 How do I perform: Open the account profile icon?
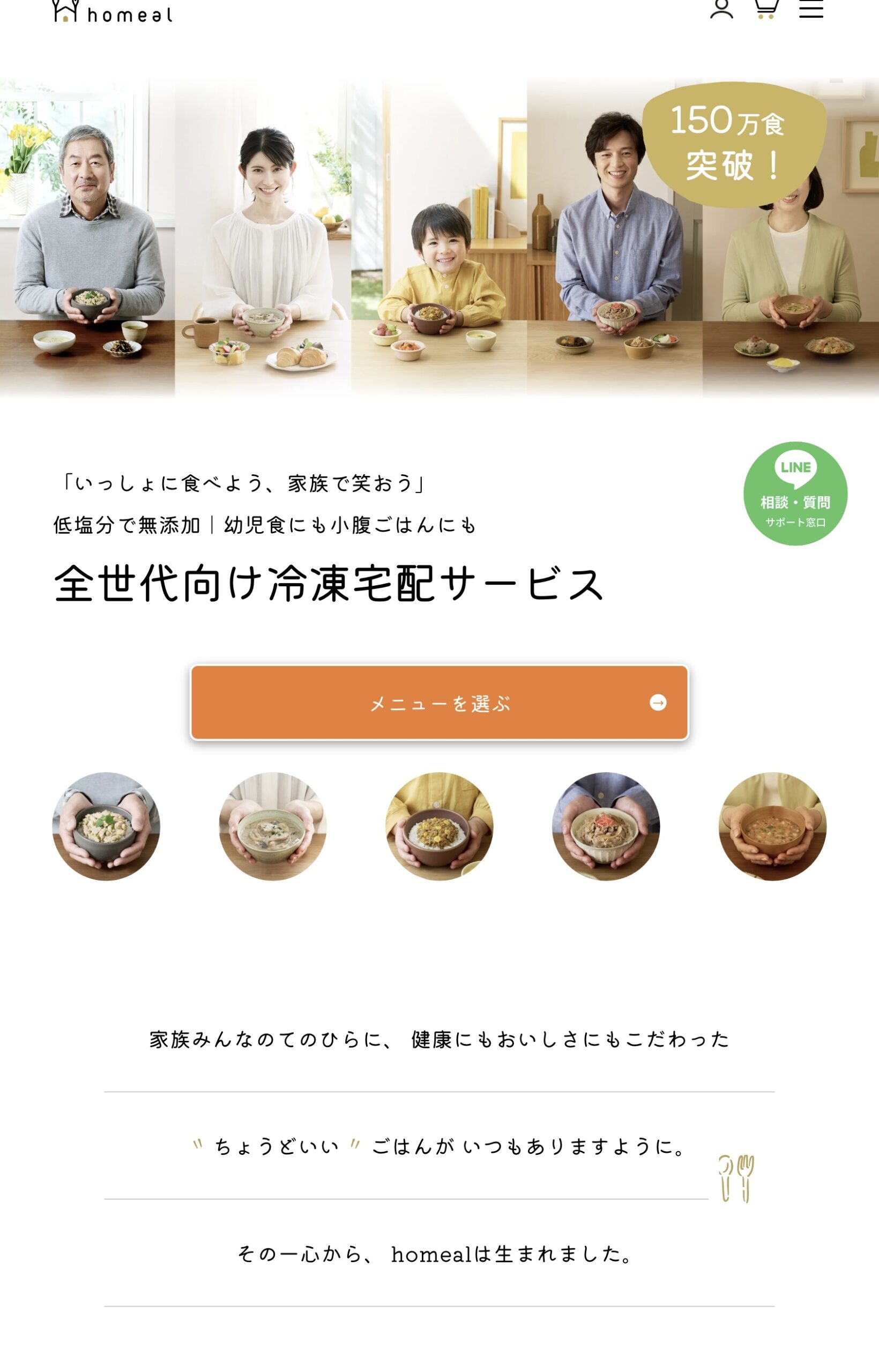[x=721, y=9]
